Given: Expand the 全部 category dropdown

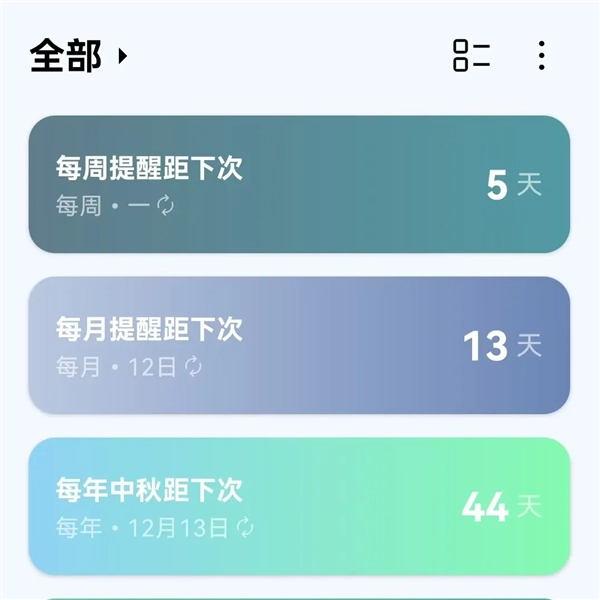Looking at the screenshot, I should (80, 56).
